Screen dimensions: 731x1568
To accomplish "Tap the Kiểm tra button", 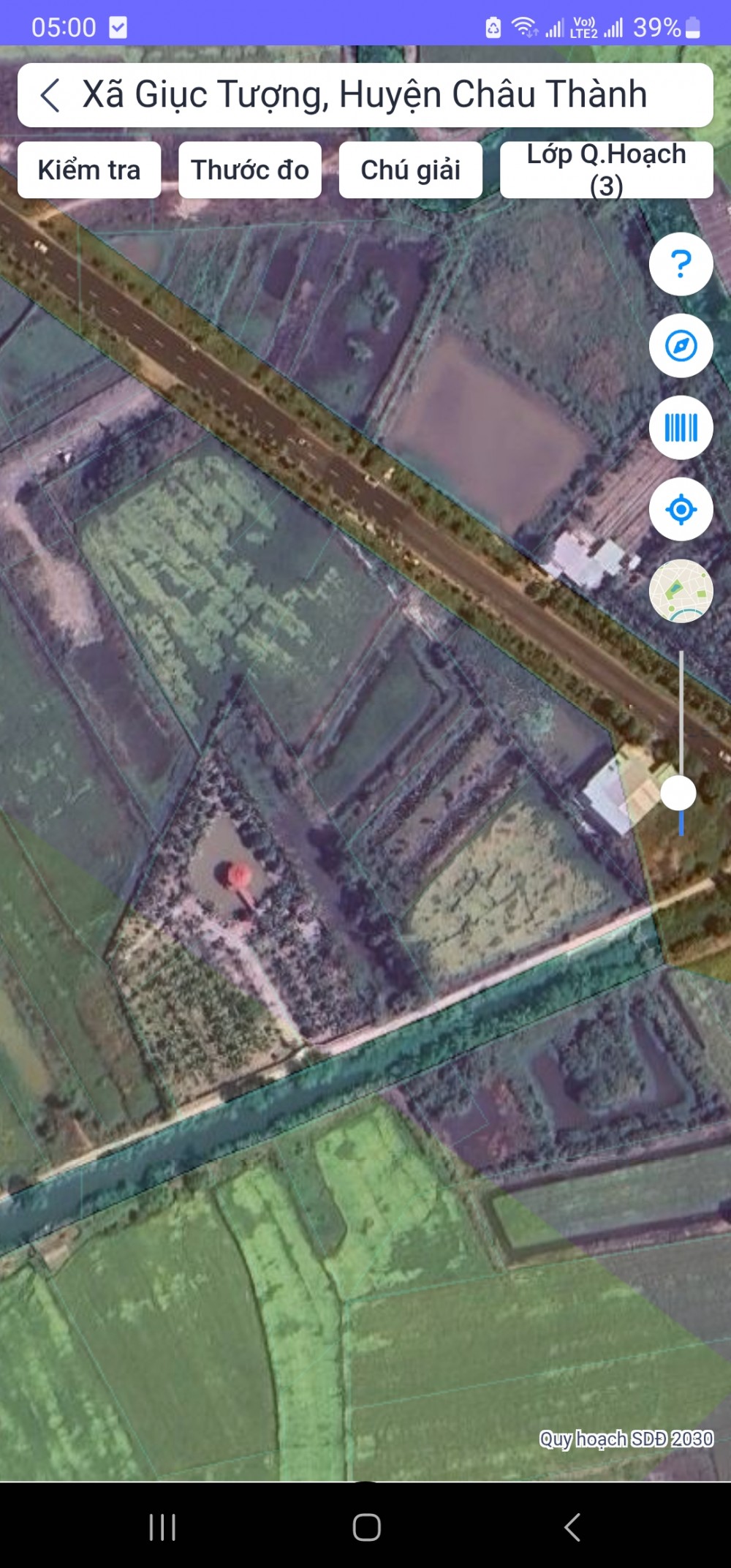I will [x=89, y=170].
